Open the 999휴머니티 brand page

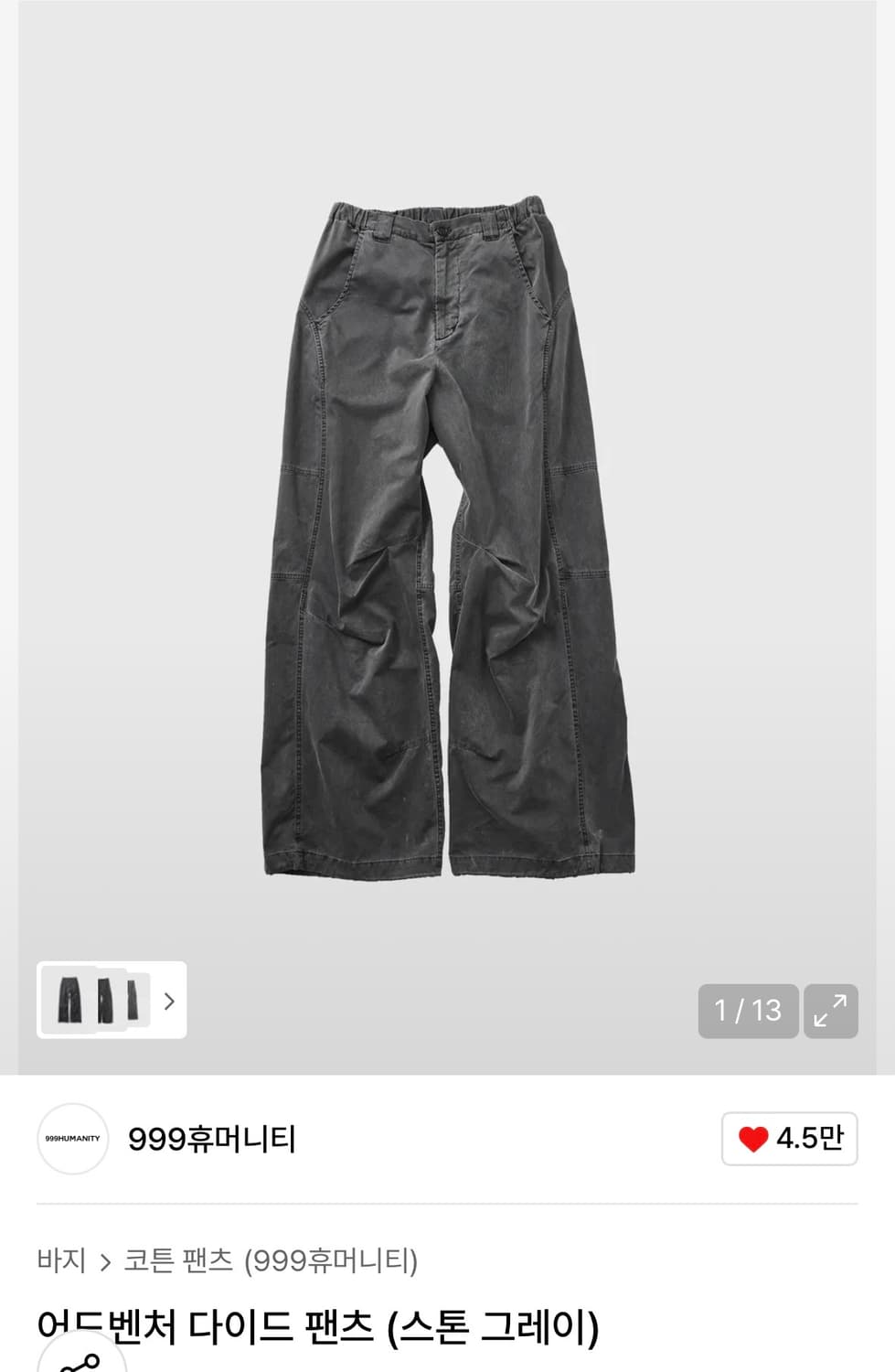pos(211,1139)
